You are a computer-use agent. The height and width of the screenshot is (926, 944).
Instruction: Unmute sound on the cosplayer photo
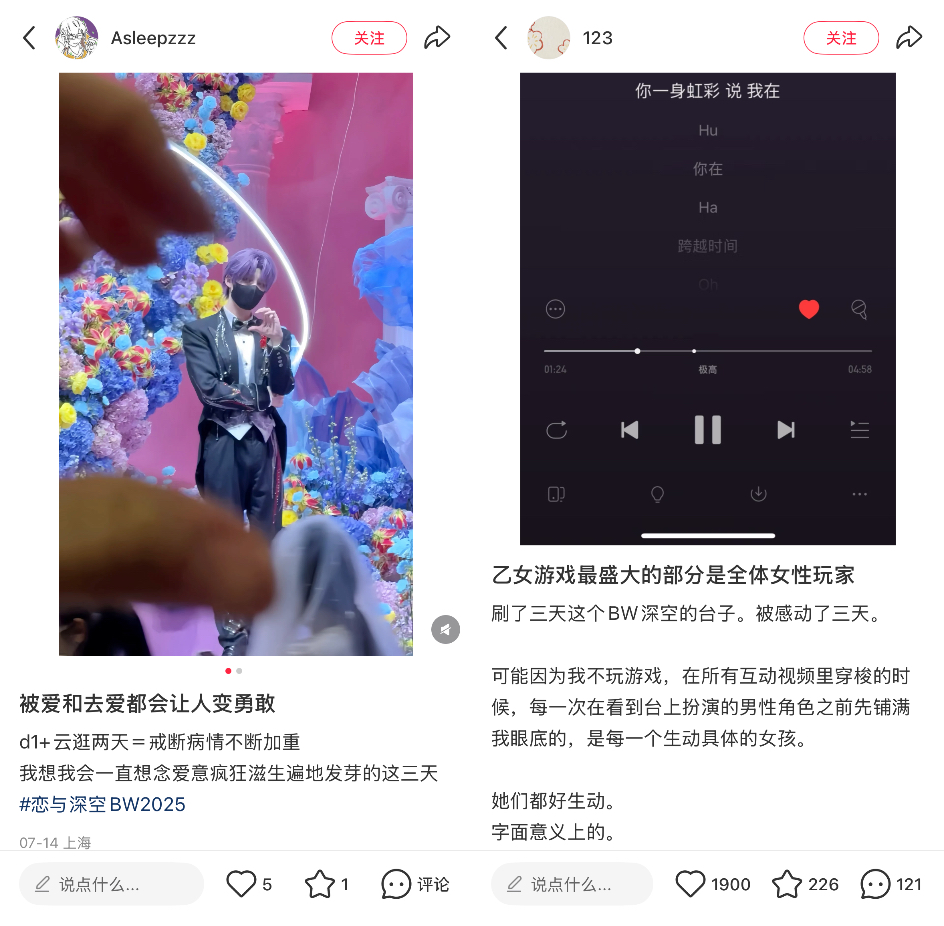pyautogui.click(x=445, y=629)
